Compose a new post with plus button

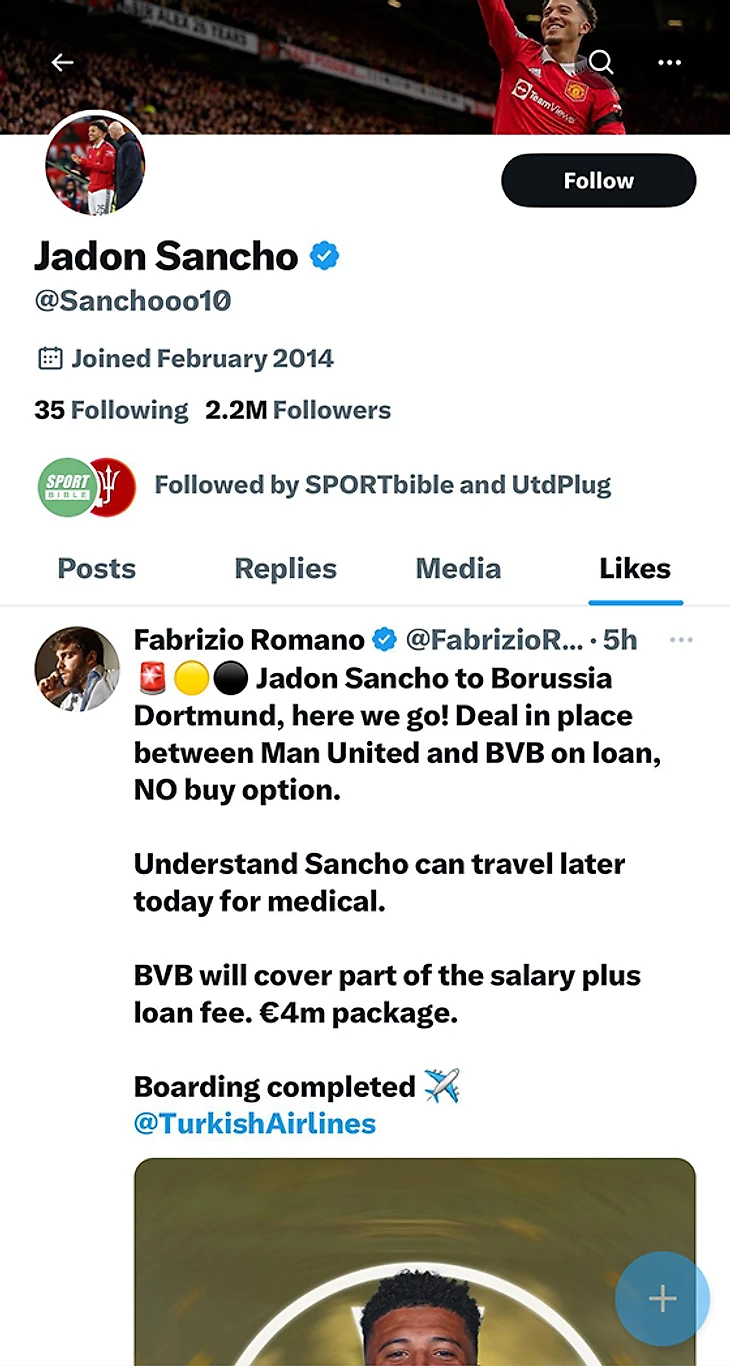click(x=662, y=1298)
